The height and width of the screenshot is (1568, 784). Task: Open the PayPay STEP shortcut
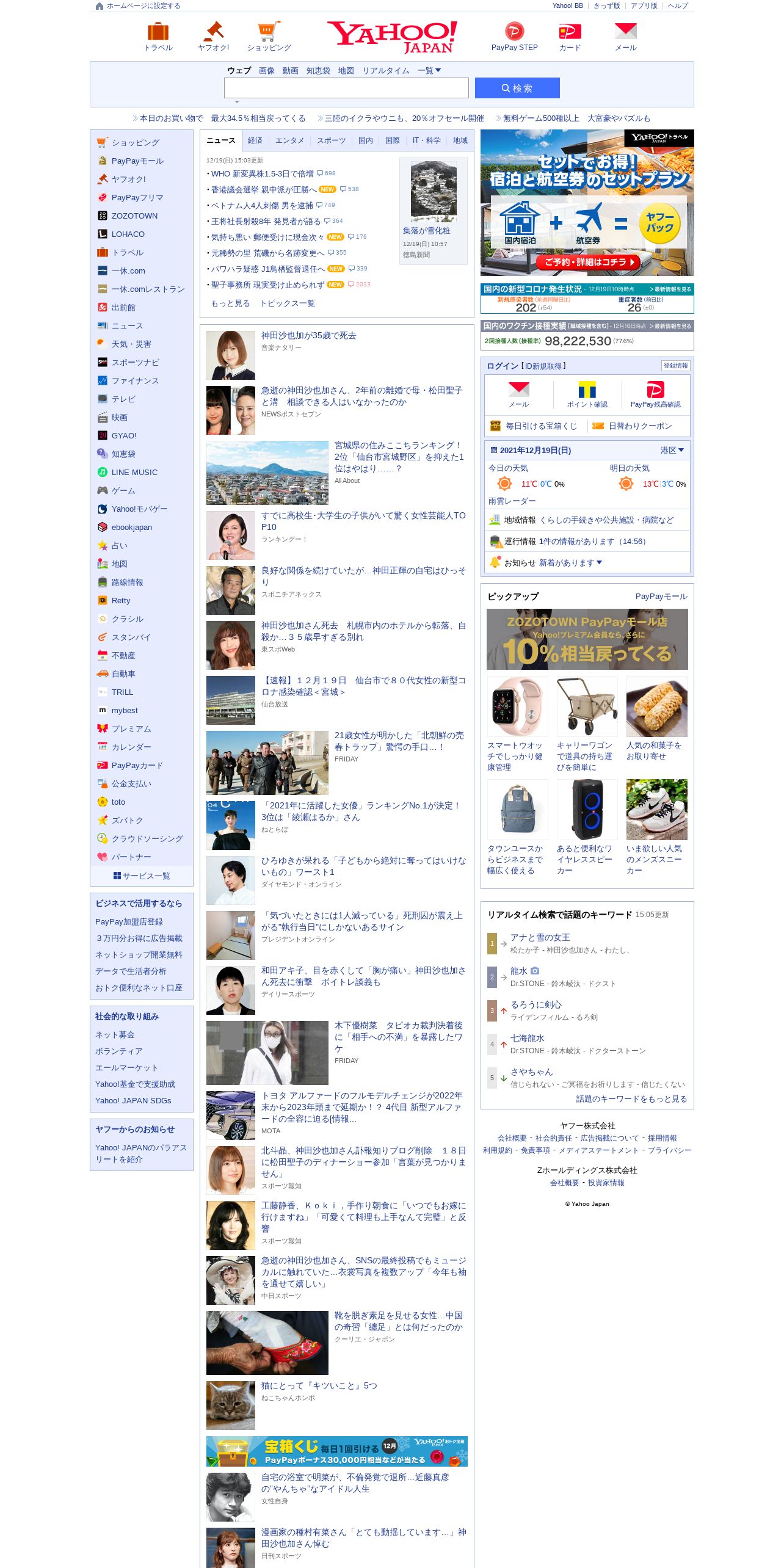pyautogui.click(x=515, y=37)
